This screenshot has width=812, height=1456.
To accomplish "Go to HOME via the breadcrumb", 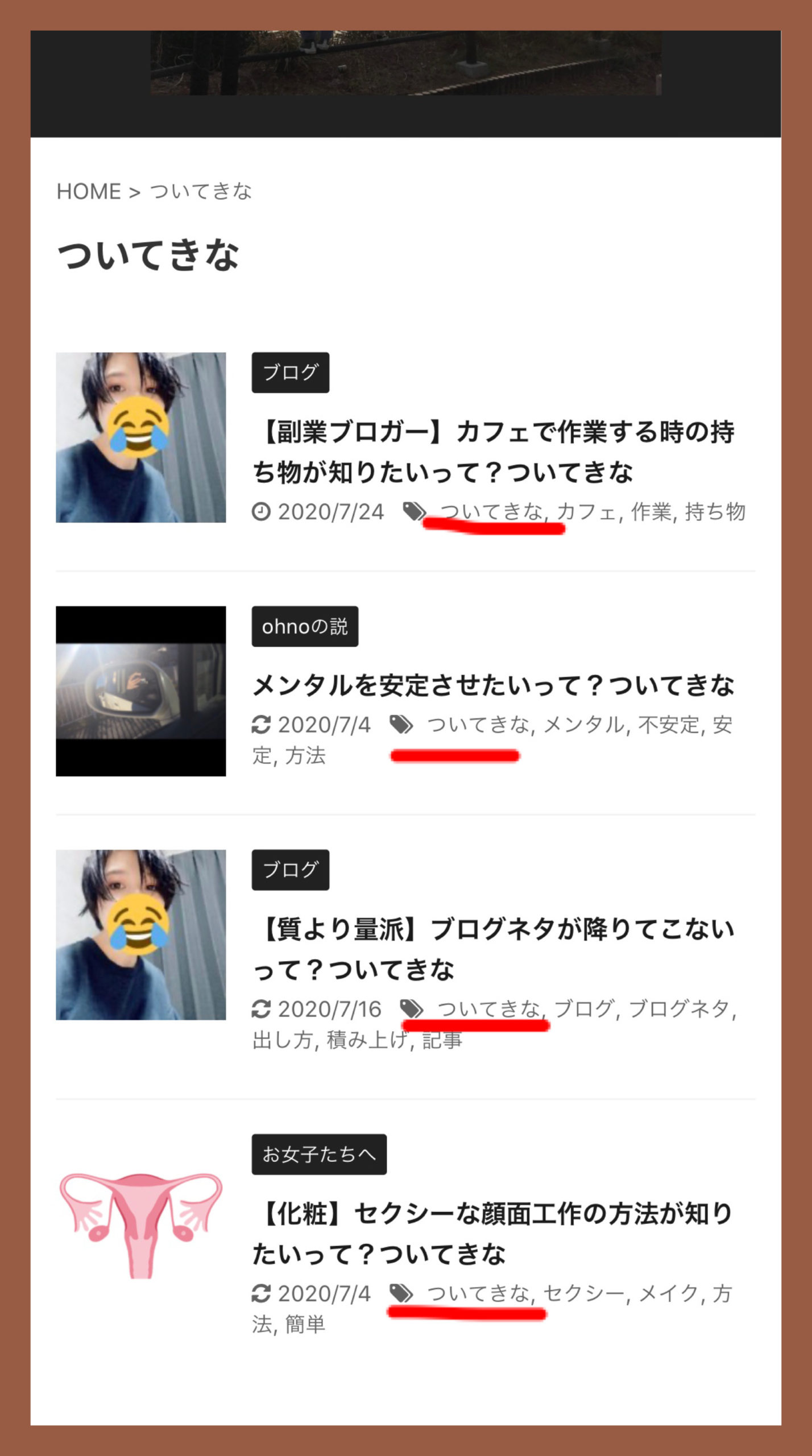I will click(89, 192).
